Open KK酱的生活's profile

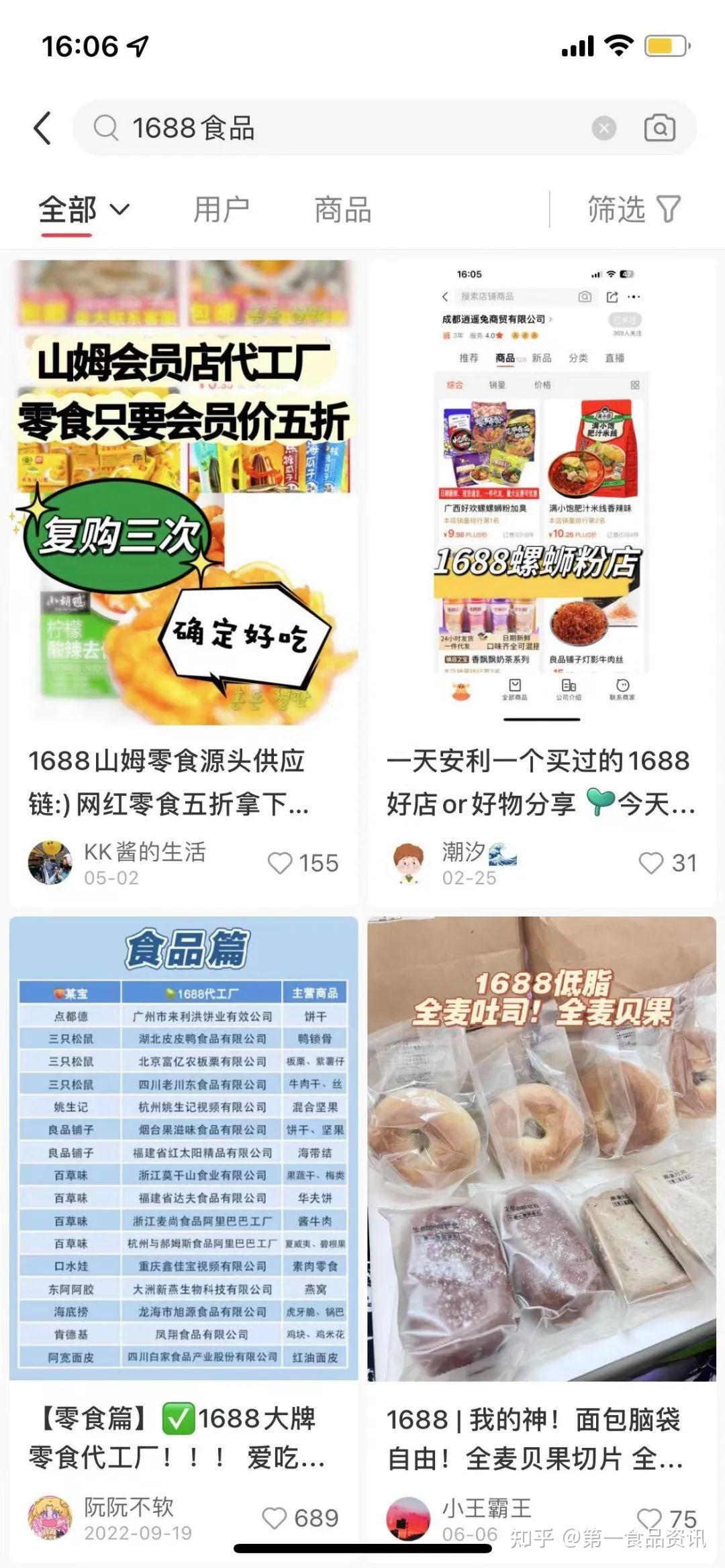tap(50, 864)
